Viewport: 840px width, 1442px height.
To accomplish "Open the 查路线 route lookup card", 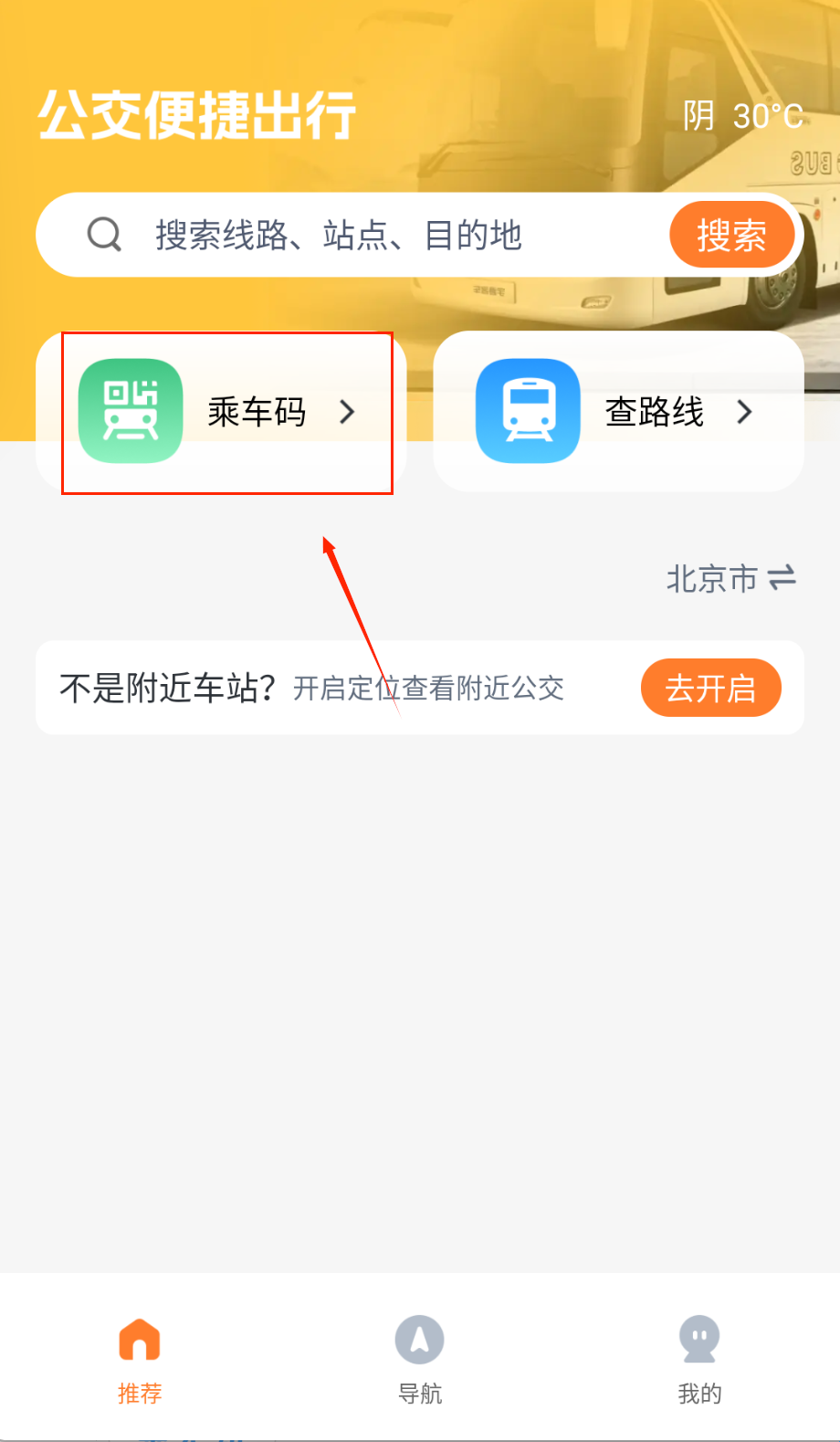I will pos(618,412).
